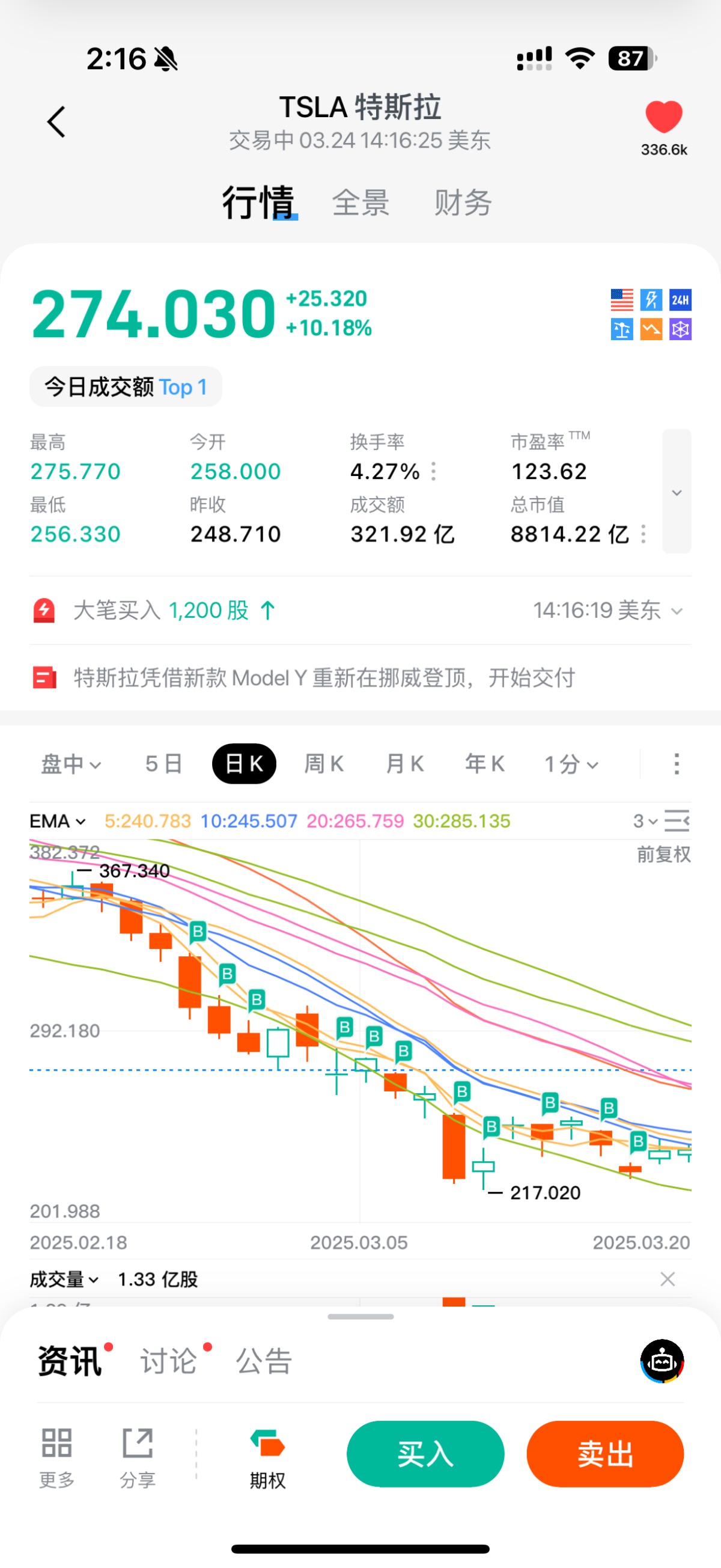Open the Model Y Norway news headline

pyautogui.click(x=324, y=677)
